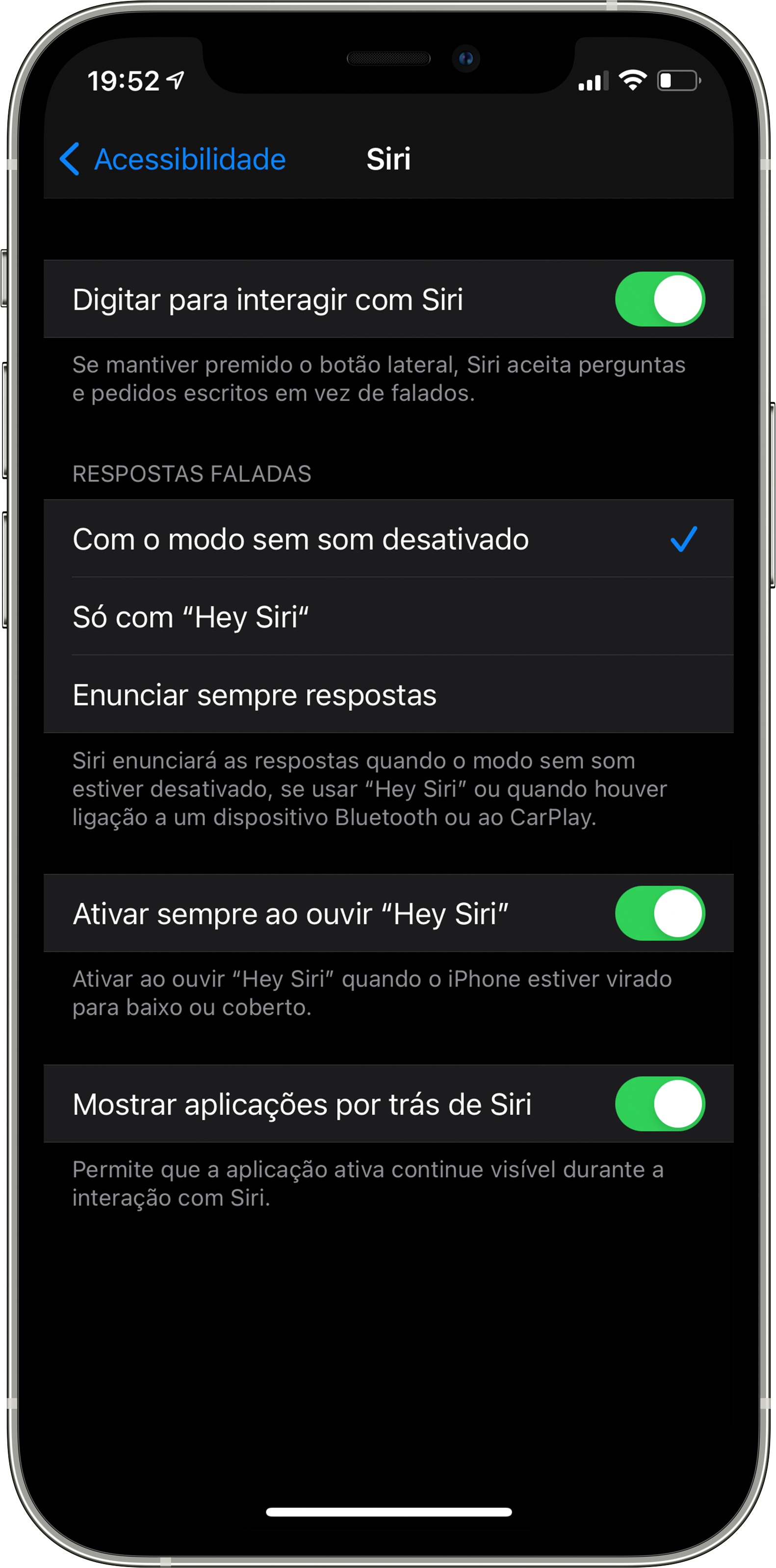Image resolution: width=776 pixels, height=1568 pixels.
Task: Go back to Acessibilidade
Action: [173, 159]
